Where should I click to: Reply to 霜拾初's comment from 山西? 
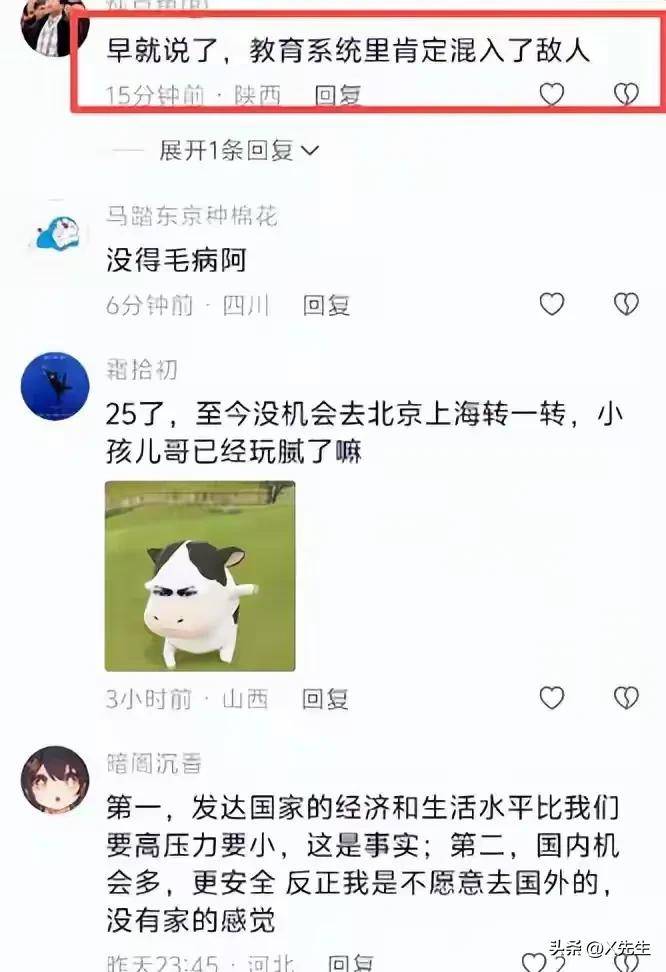pyautogui.click(x=325, y=699)
